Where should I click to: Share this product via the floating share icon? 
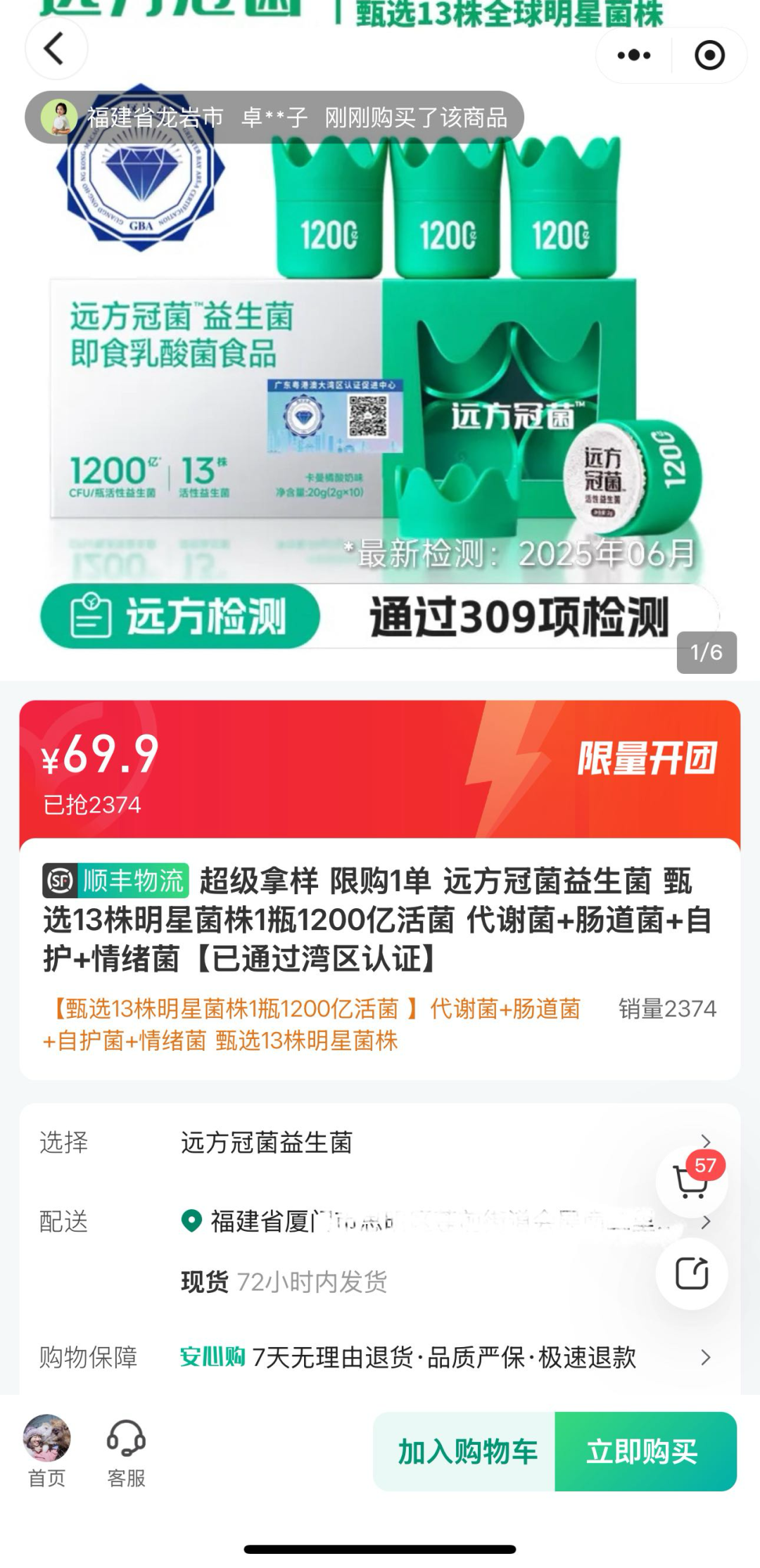click(691, 1274)
